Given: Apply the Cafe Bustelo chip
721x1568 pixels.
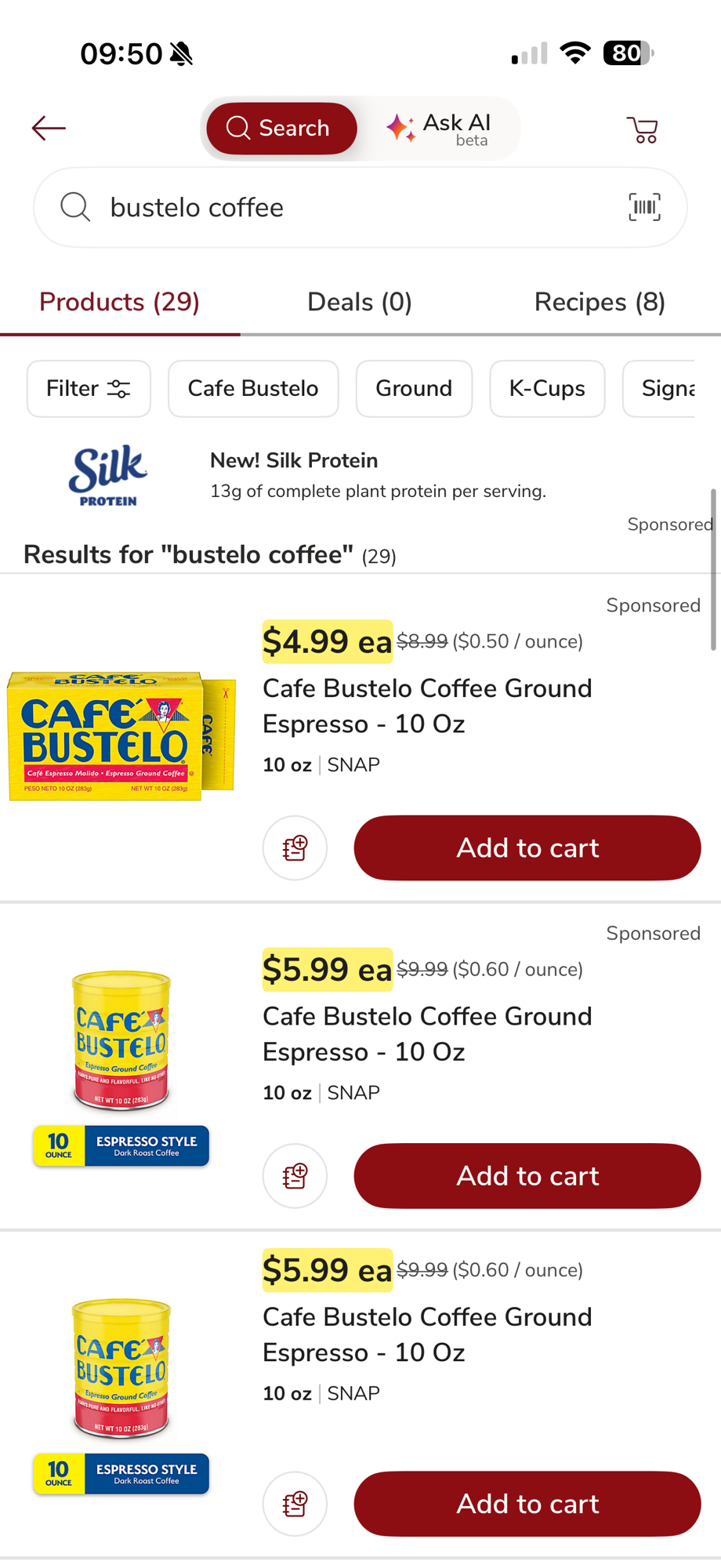Looking at the screenshot, I should click(x=252, y=388).
